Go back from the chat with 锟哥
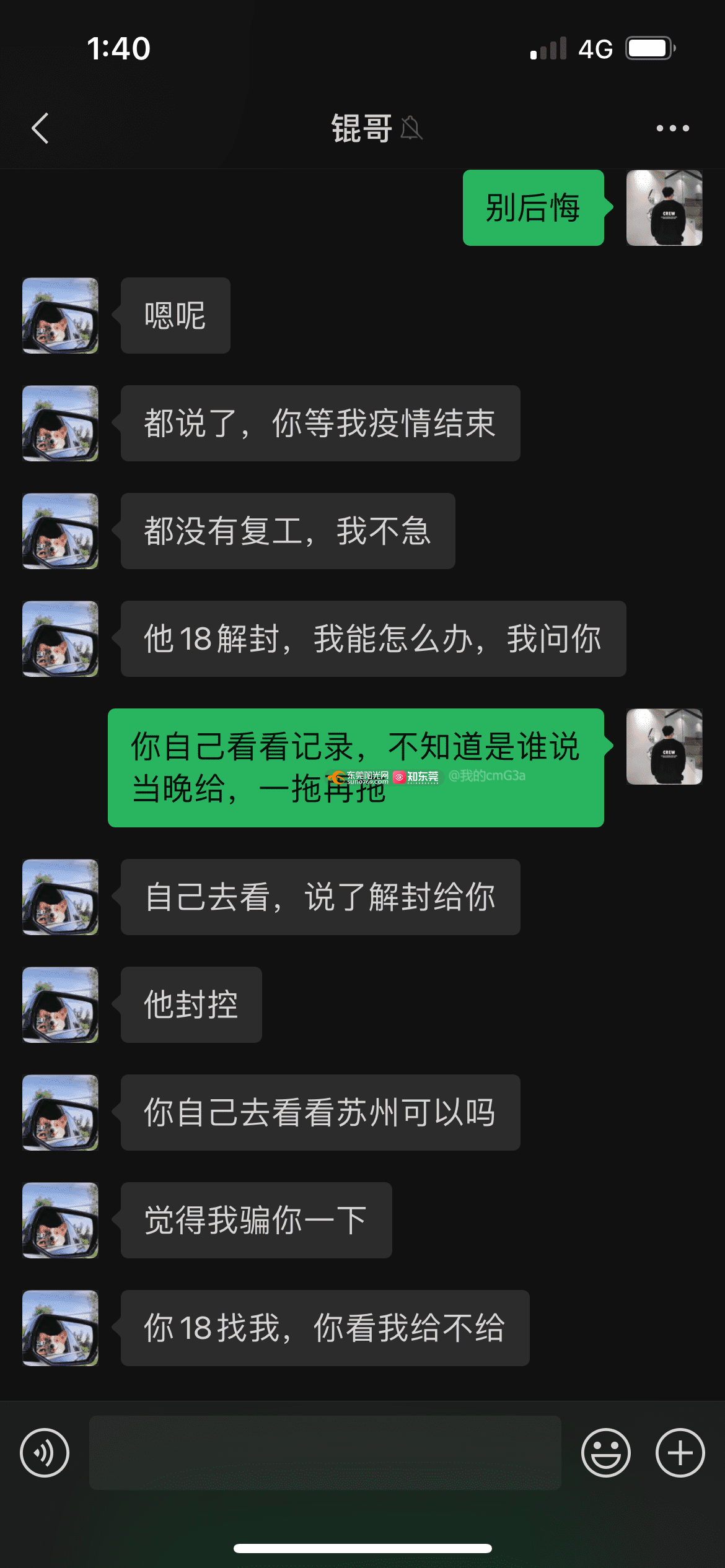The height and width of the screenshot is (1568, 725). pos(40,128)
